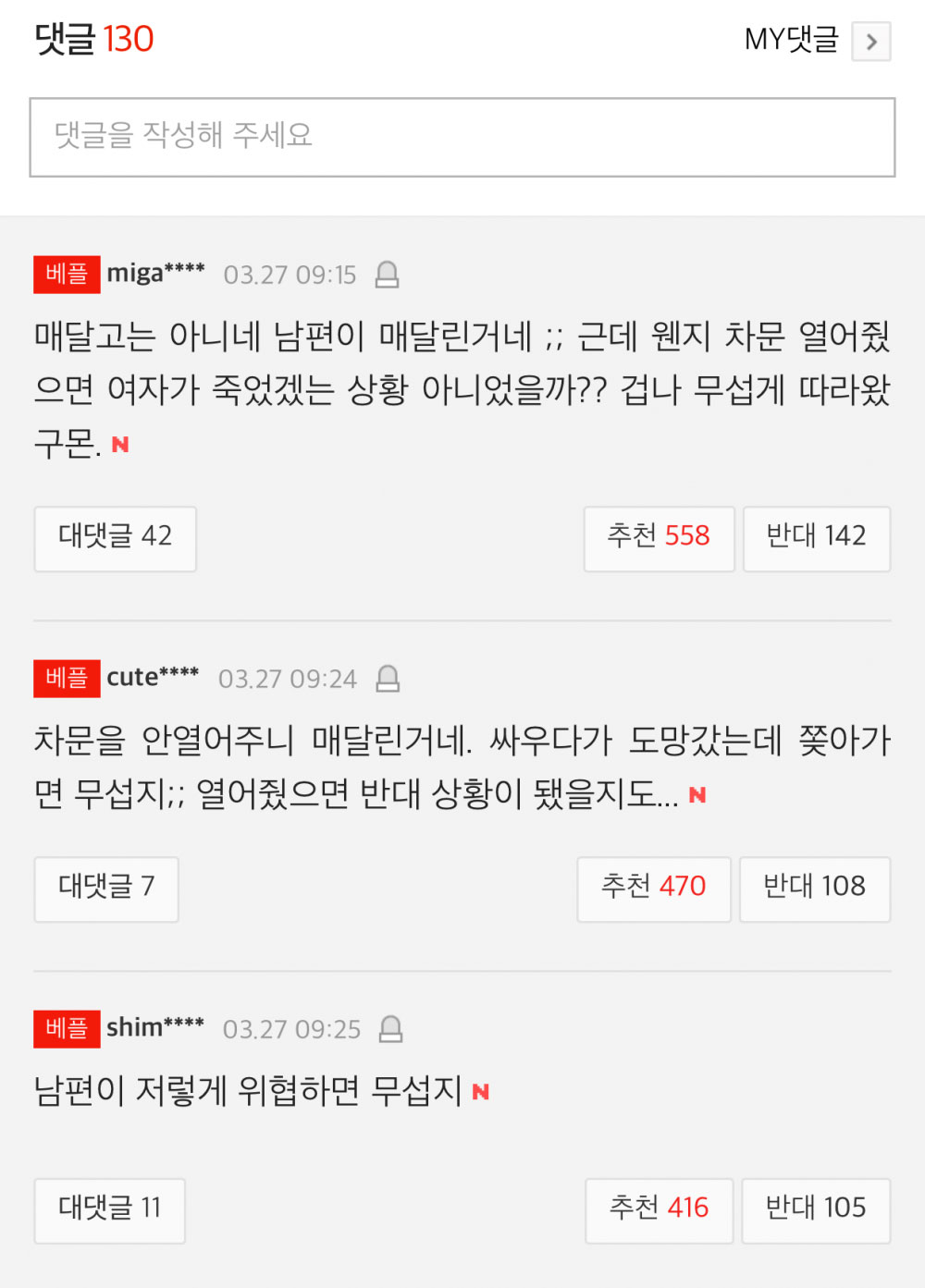Click the red N badge on shim**** comment

pyautogui.click(x=480, y=1090)
